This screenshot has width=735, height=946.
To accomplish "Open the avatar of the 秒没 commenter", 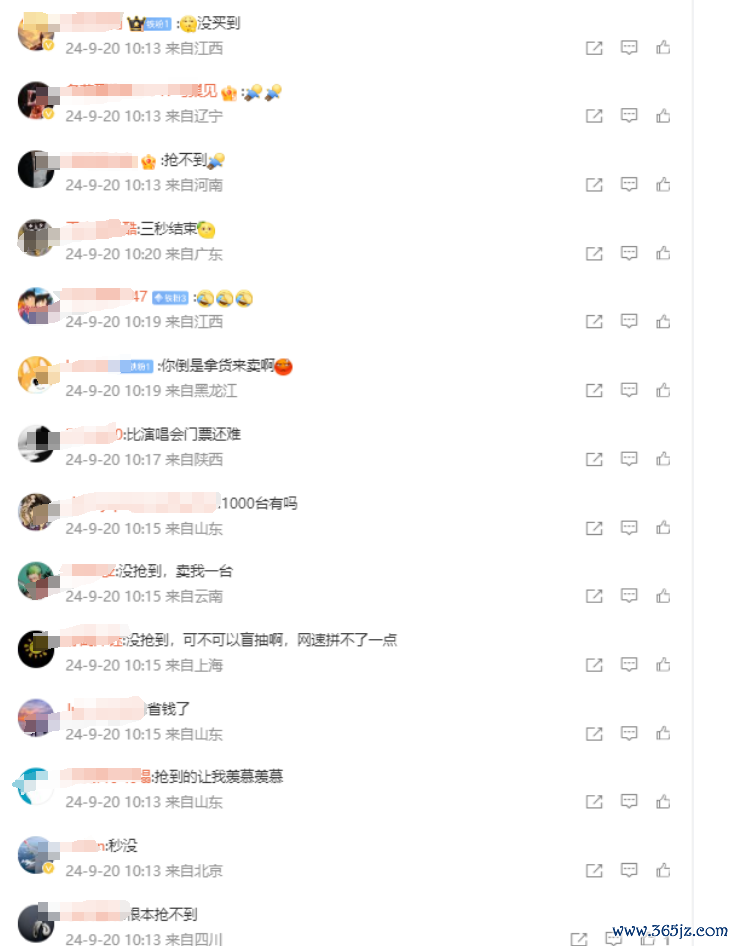I will pyautogui.click(x=36, y=855).
